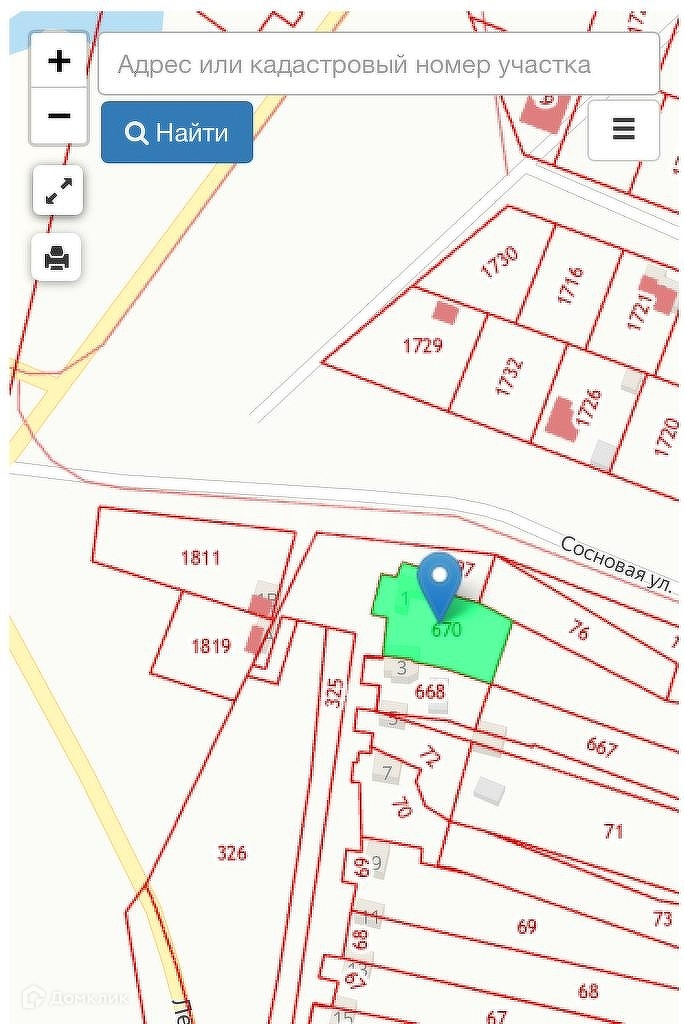
Task: Zoom out of the map
Action: (x=59, y=116)
